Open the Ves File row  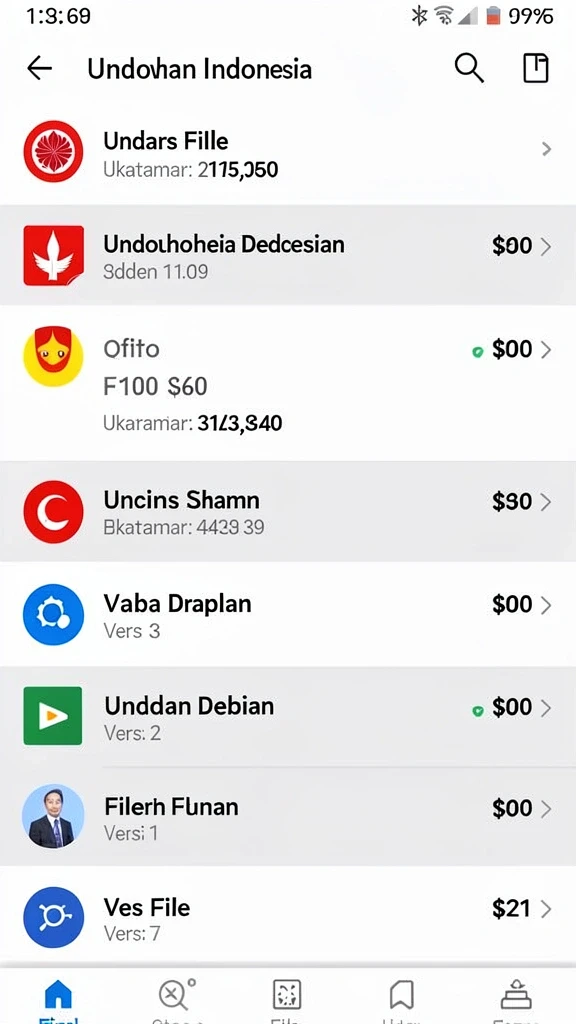[x=288, y=916]
